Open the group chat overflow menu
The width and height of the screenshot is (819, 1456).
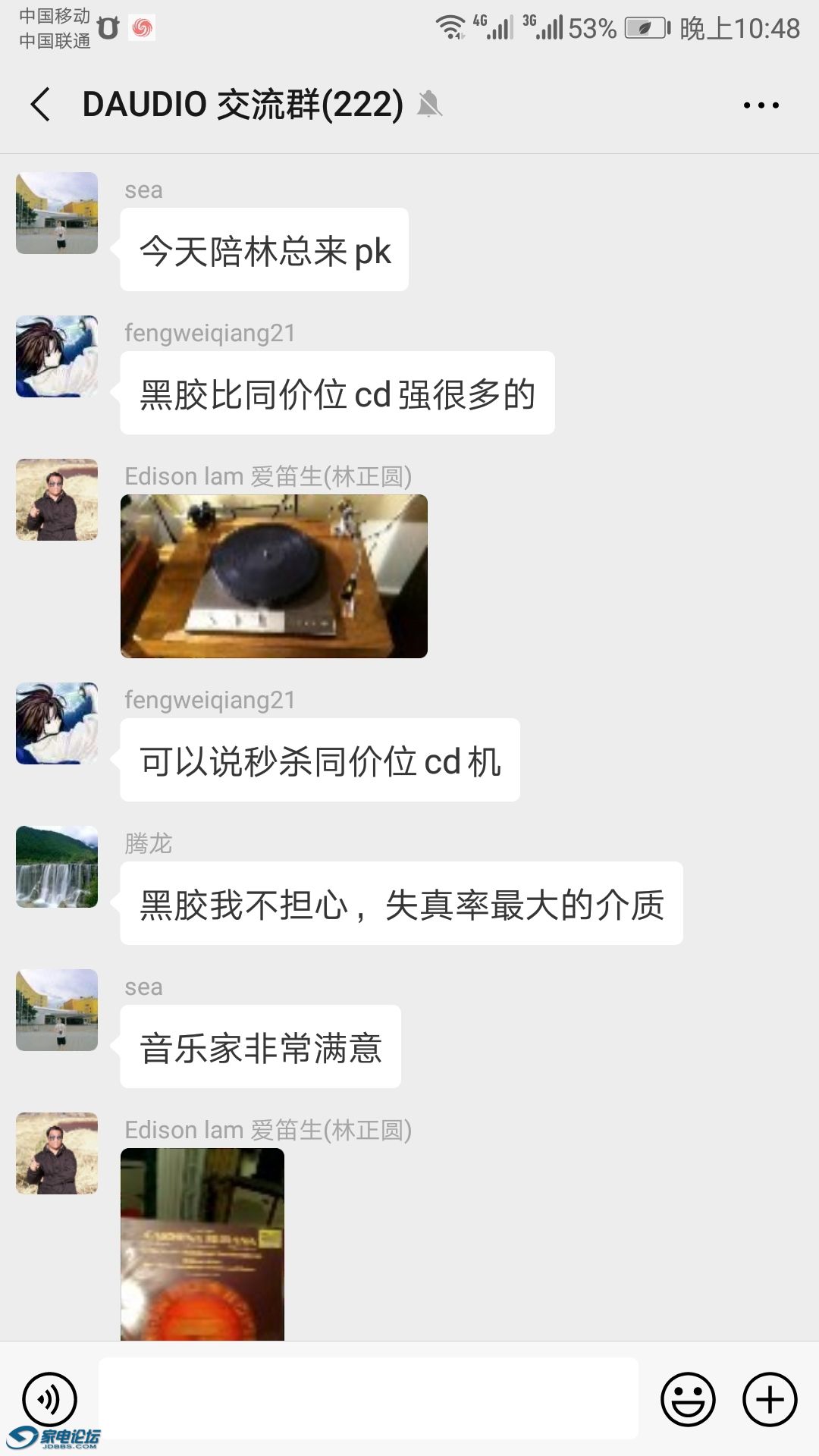pos(761,105)
